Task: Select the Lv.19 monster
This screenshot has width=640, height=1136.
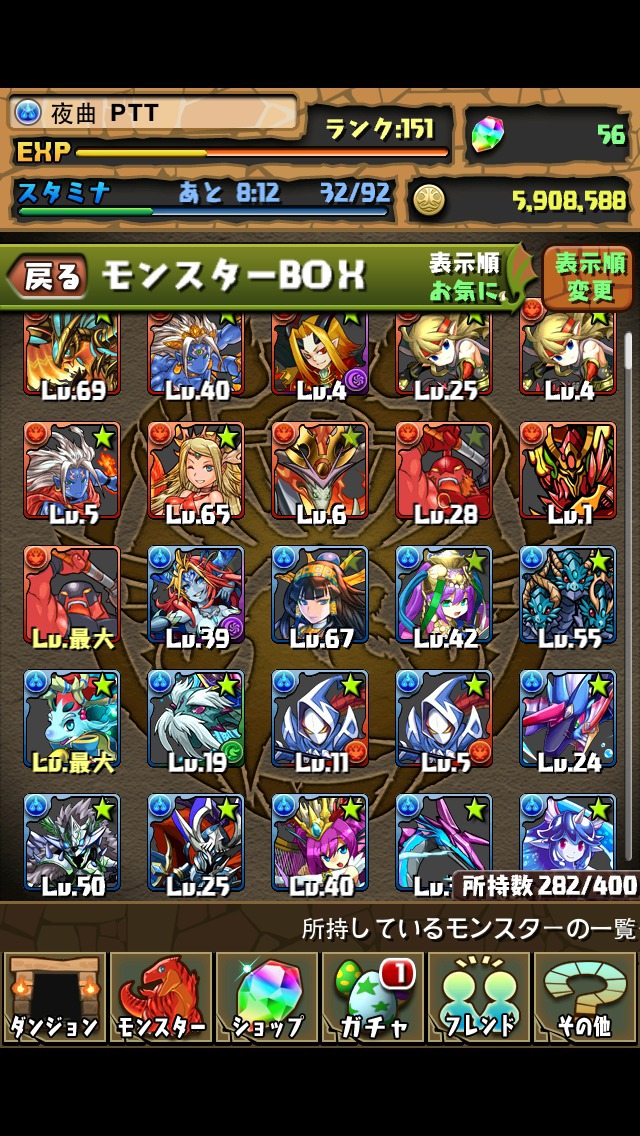Action: [196, 718]
